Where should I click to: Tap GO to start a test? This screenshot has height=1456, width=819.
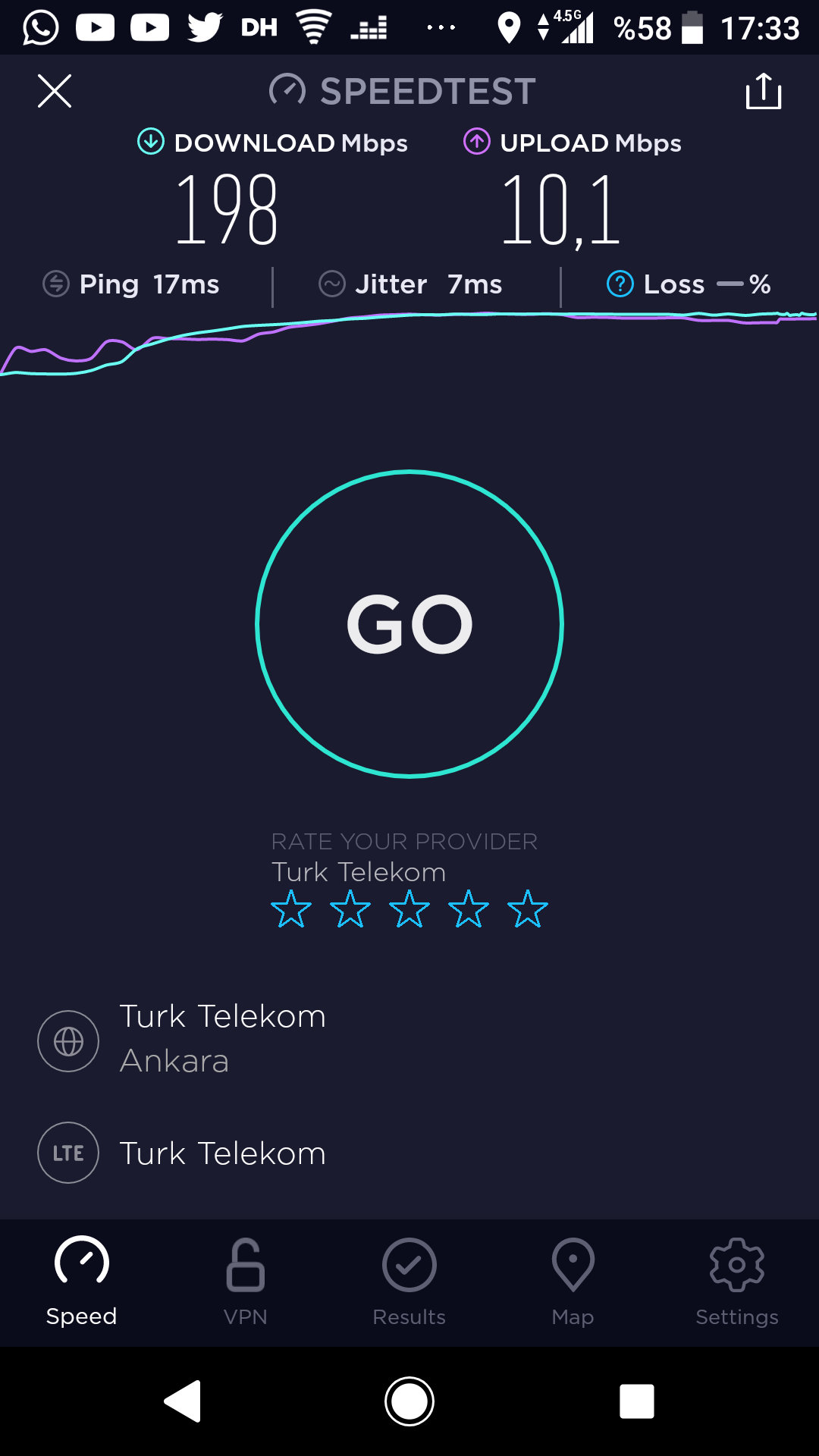tap(409, 624)
